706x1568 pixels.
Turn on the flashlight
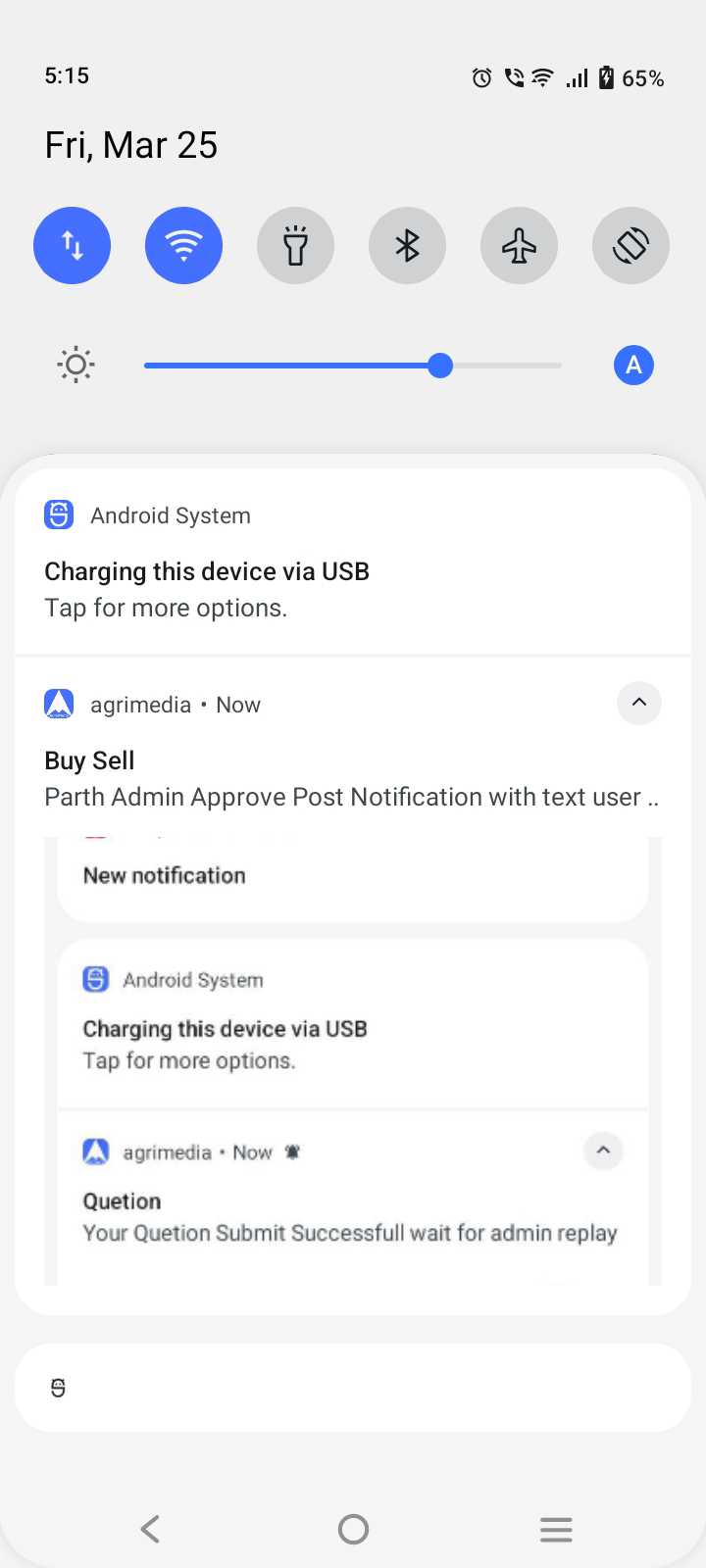tap(296, 245)
